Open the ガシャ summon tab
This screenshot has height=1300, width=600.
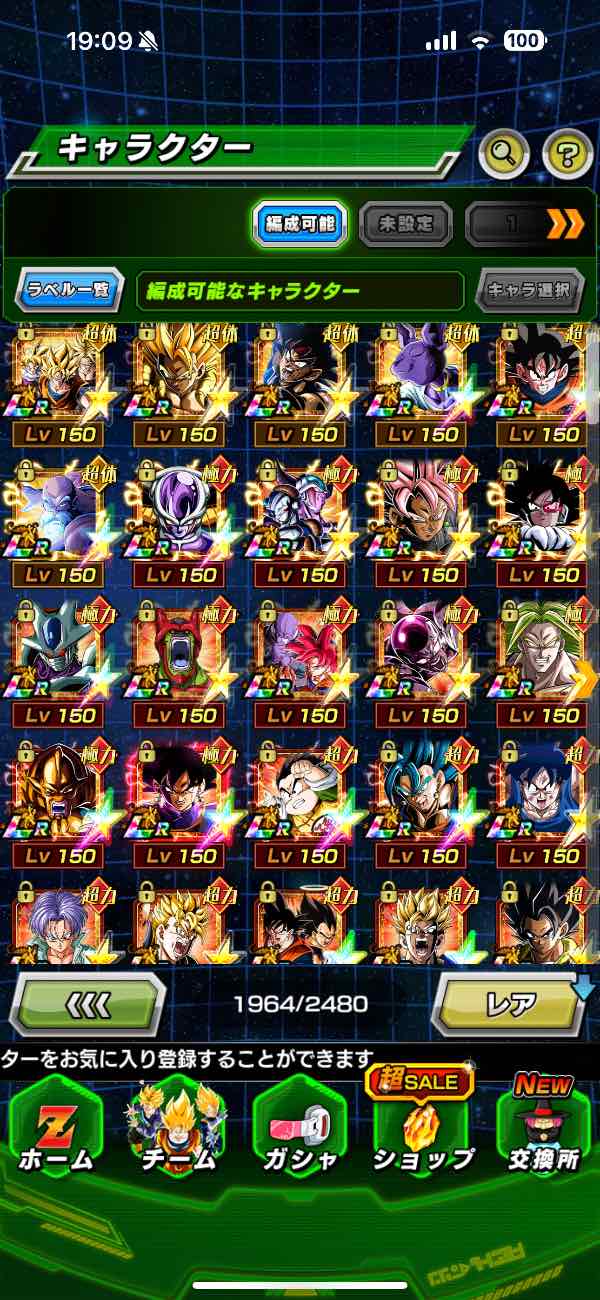pyautogui.click(x=298, y=1128)
